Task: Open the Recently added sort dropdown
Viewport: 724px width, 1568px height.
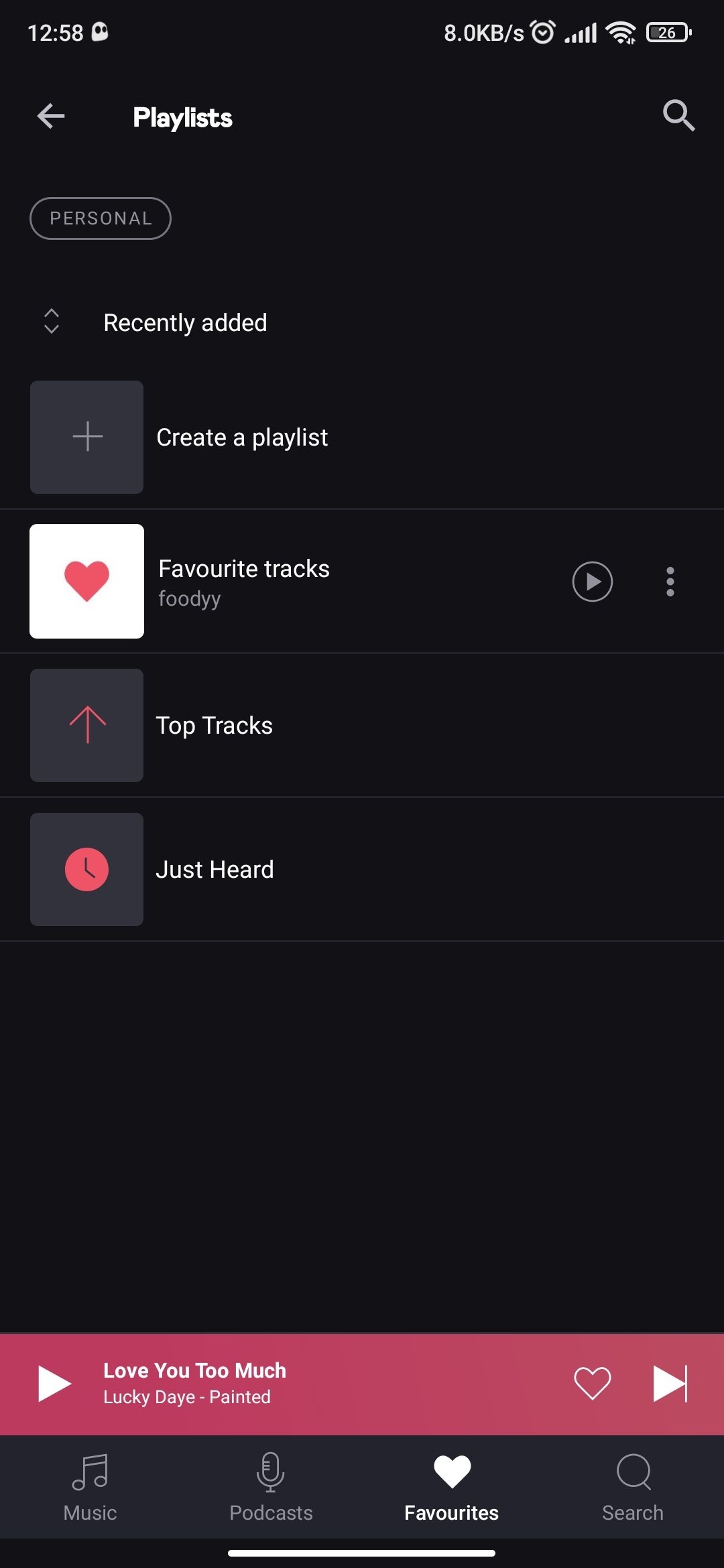Action: coord(186,322)
